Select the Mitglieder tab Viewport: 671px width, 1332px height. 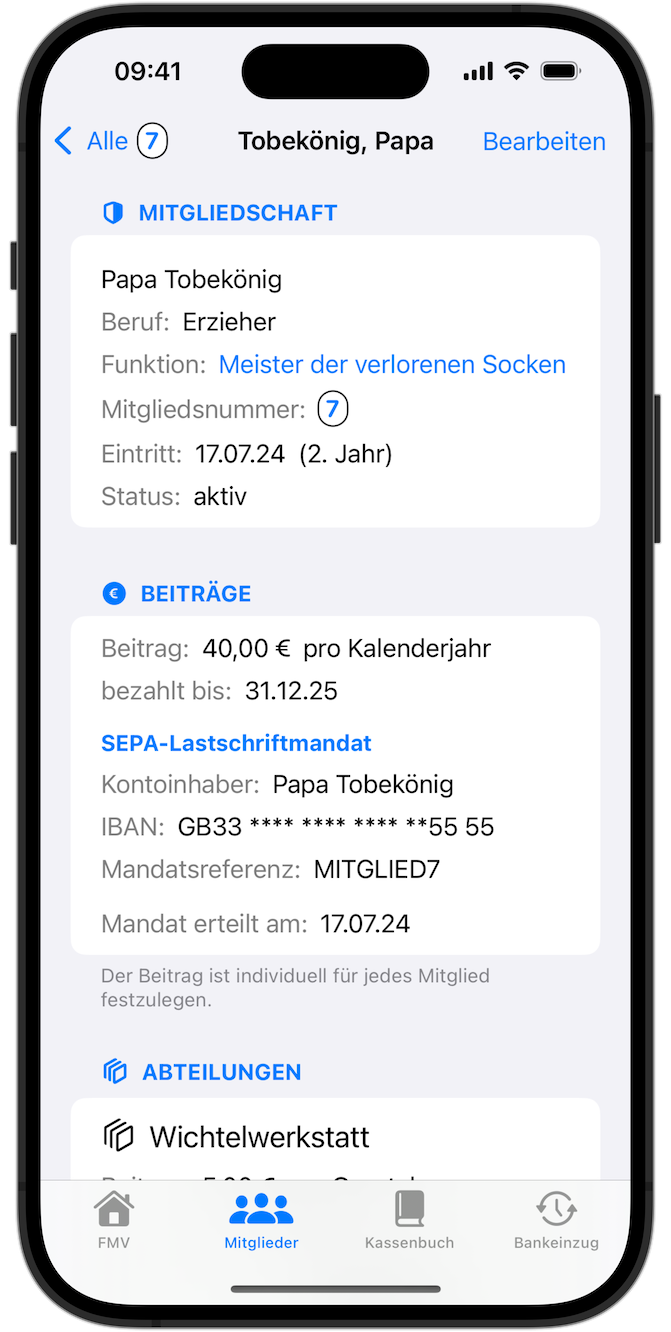[261, 1220]
